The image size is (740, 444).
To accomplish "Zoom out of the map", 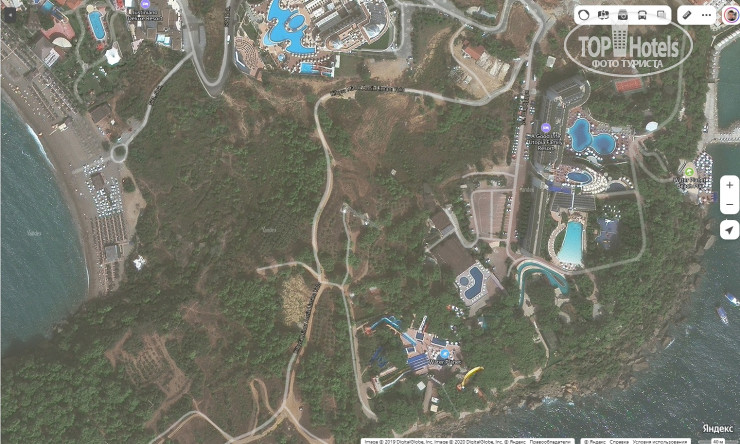I will click(x=730, y=205).
